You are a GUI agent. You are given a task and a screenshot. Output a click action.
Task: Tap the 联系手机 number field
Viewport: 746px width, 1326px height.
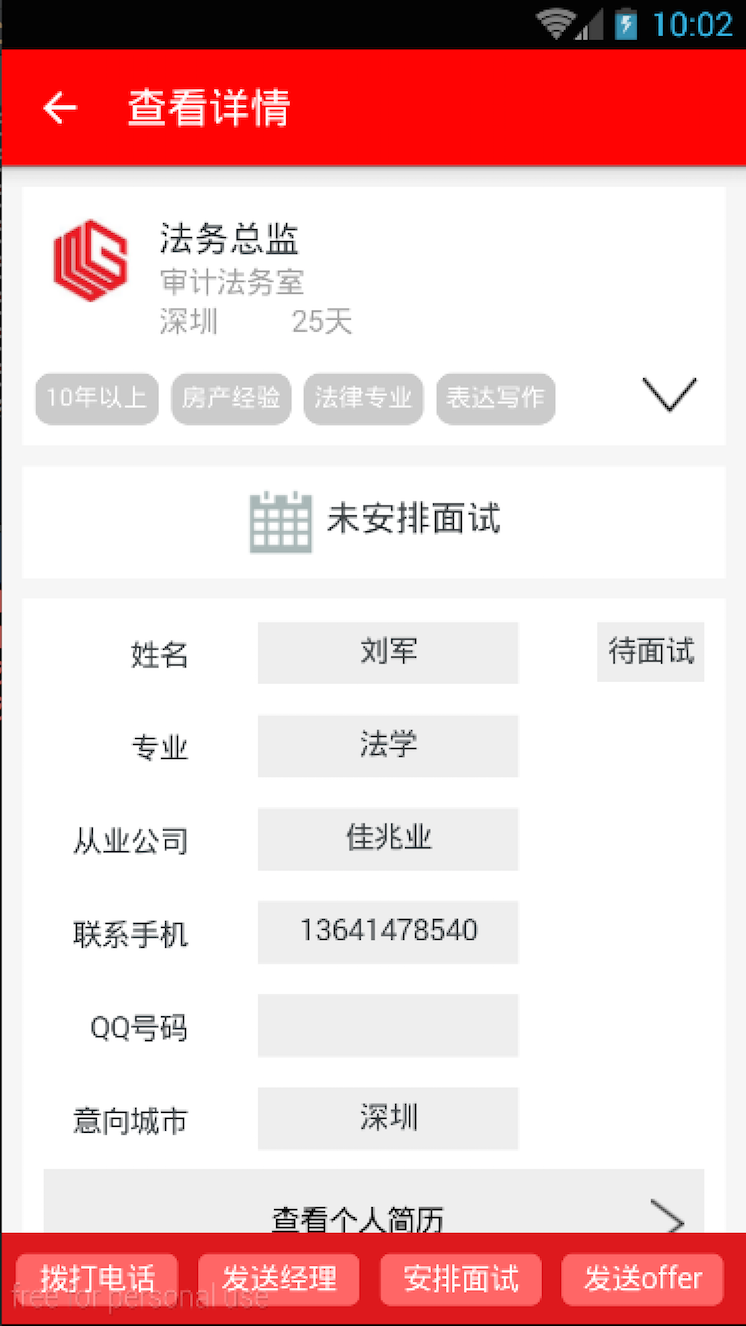[388, 932]
